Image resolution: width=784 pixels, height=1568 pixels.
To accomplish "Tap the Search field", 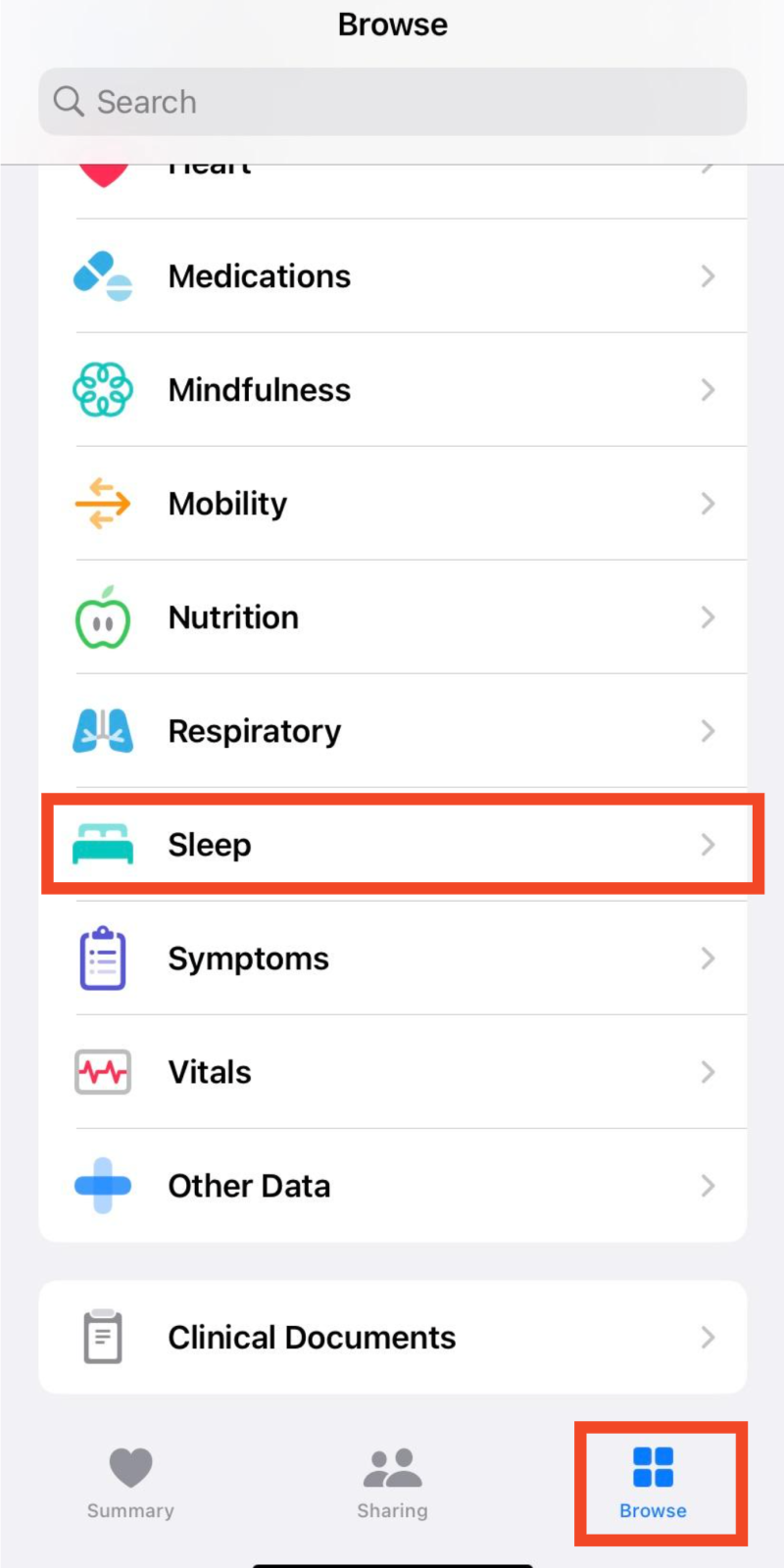I will click(392, 102).
